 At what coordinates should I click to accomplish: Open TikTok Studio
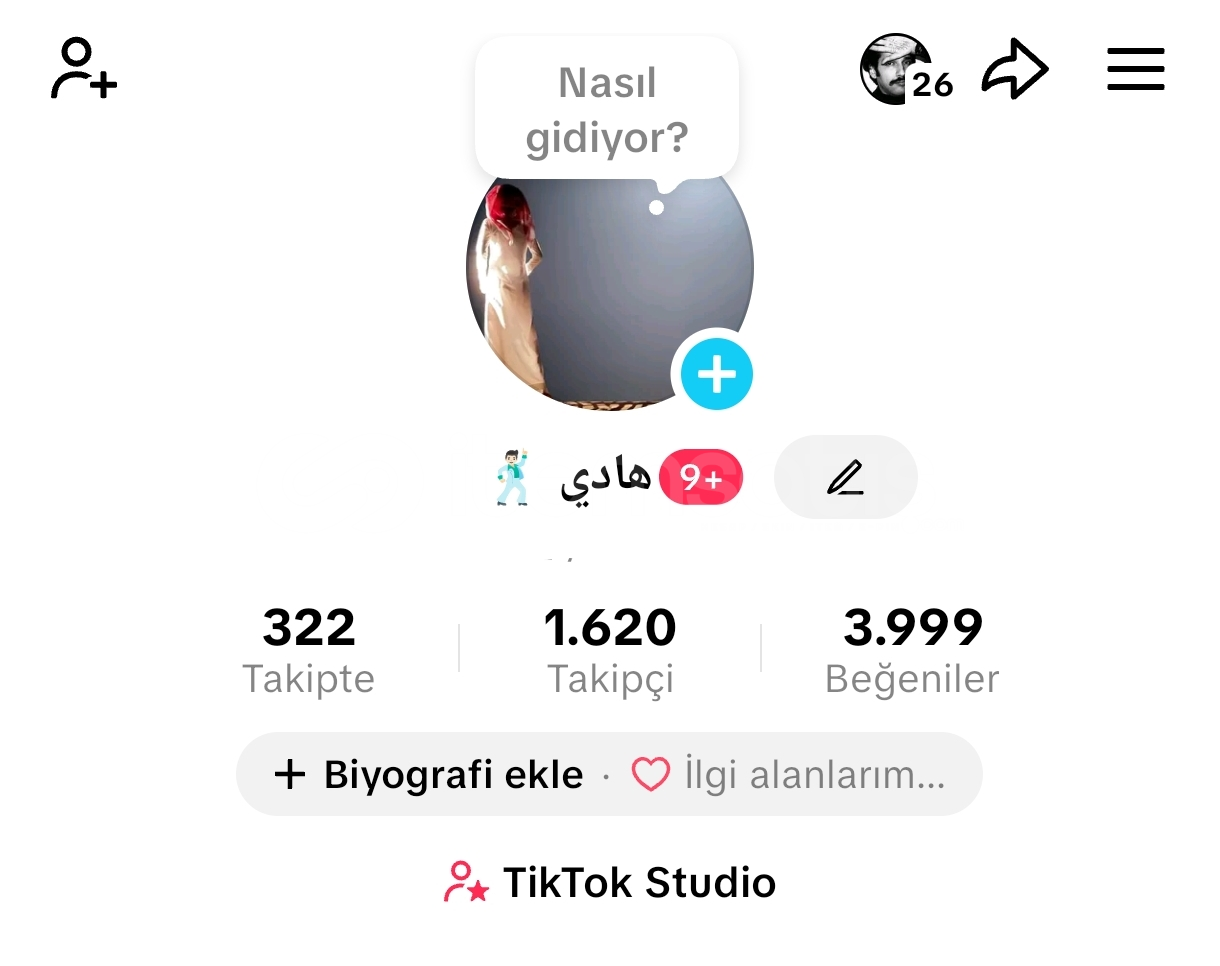click(610, 882)
